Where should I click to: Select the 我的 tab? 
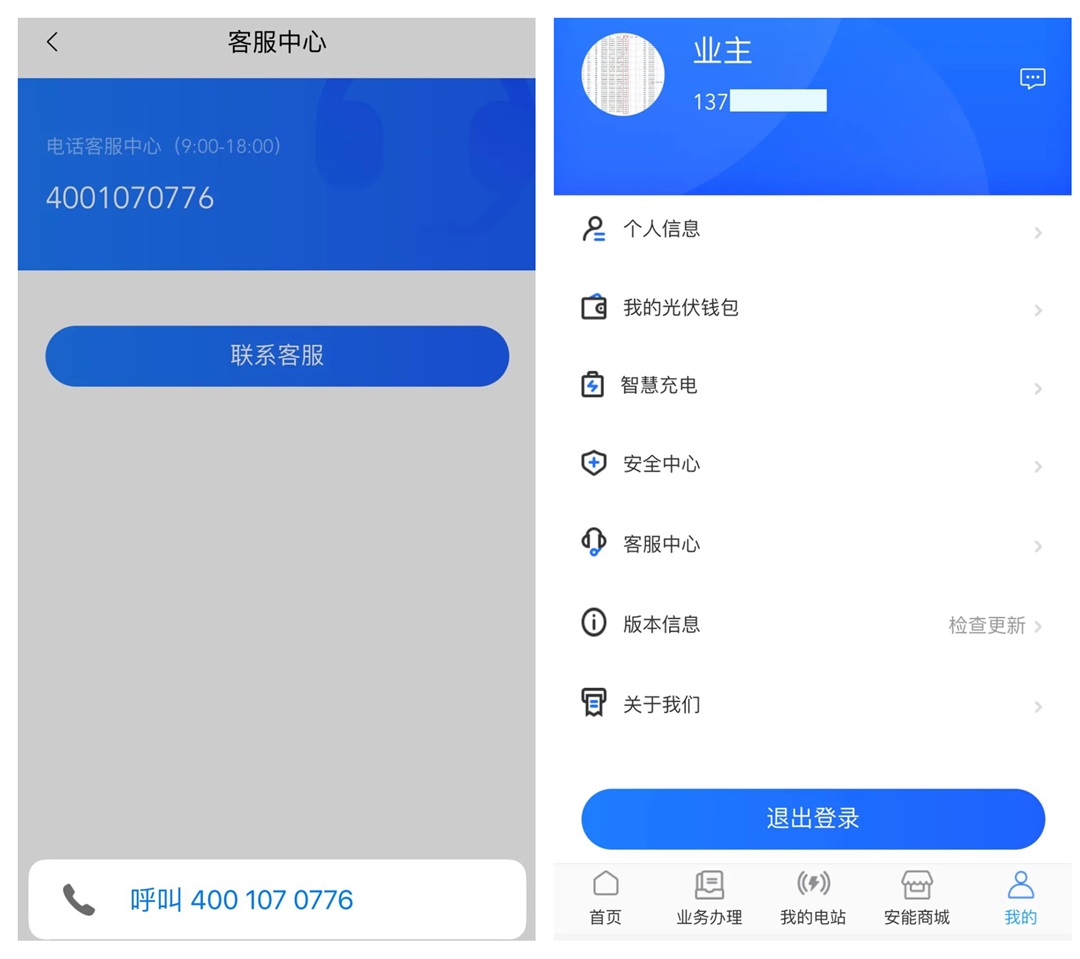(1020, 897)
